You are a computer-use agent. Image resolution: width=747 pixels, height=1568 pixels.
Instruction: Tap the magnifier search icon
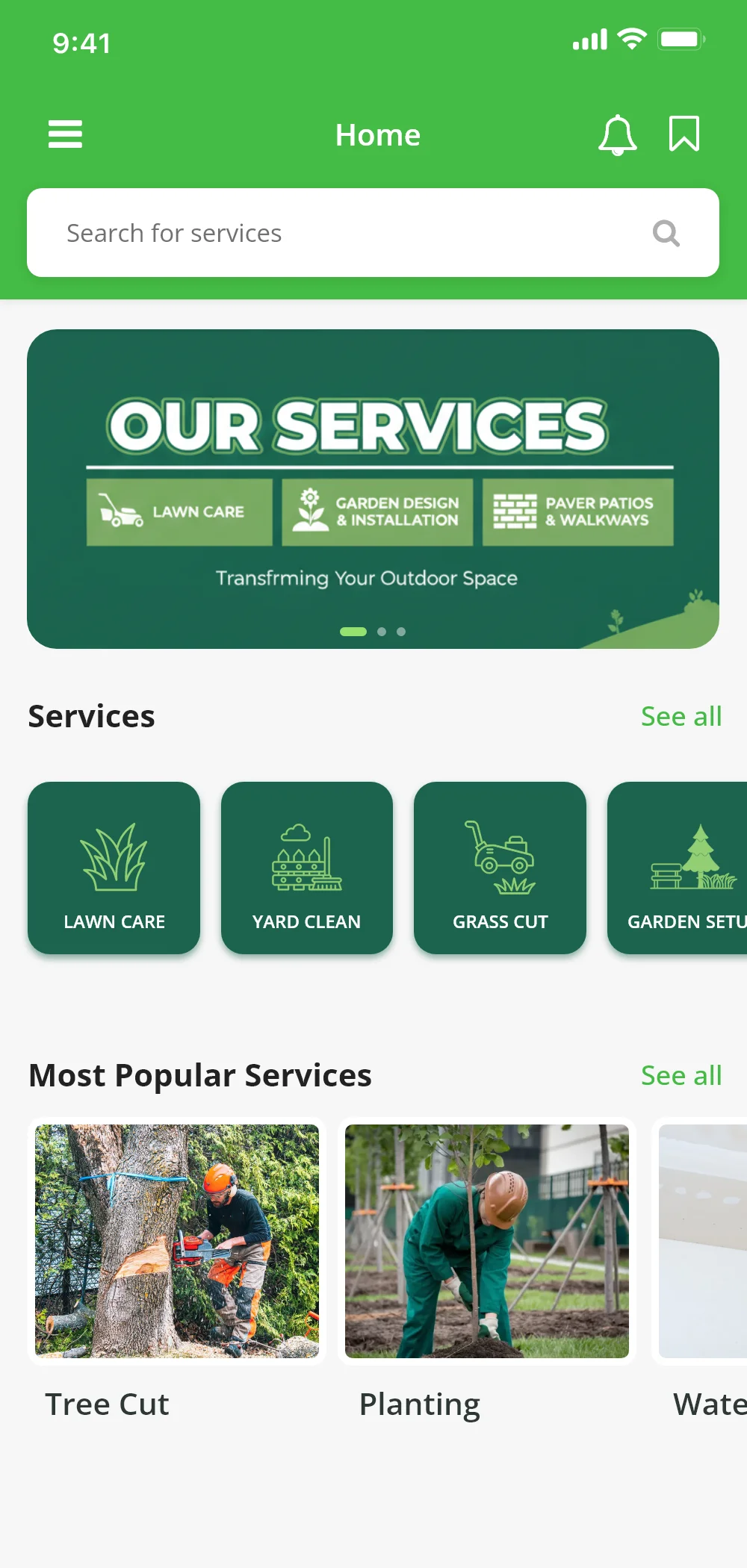[x=666, y=233]
